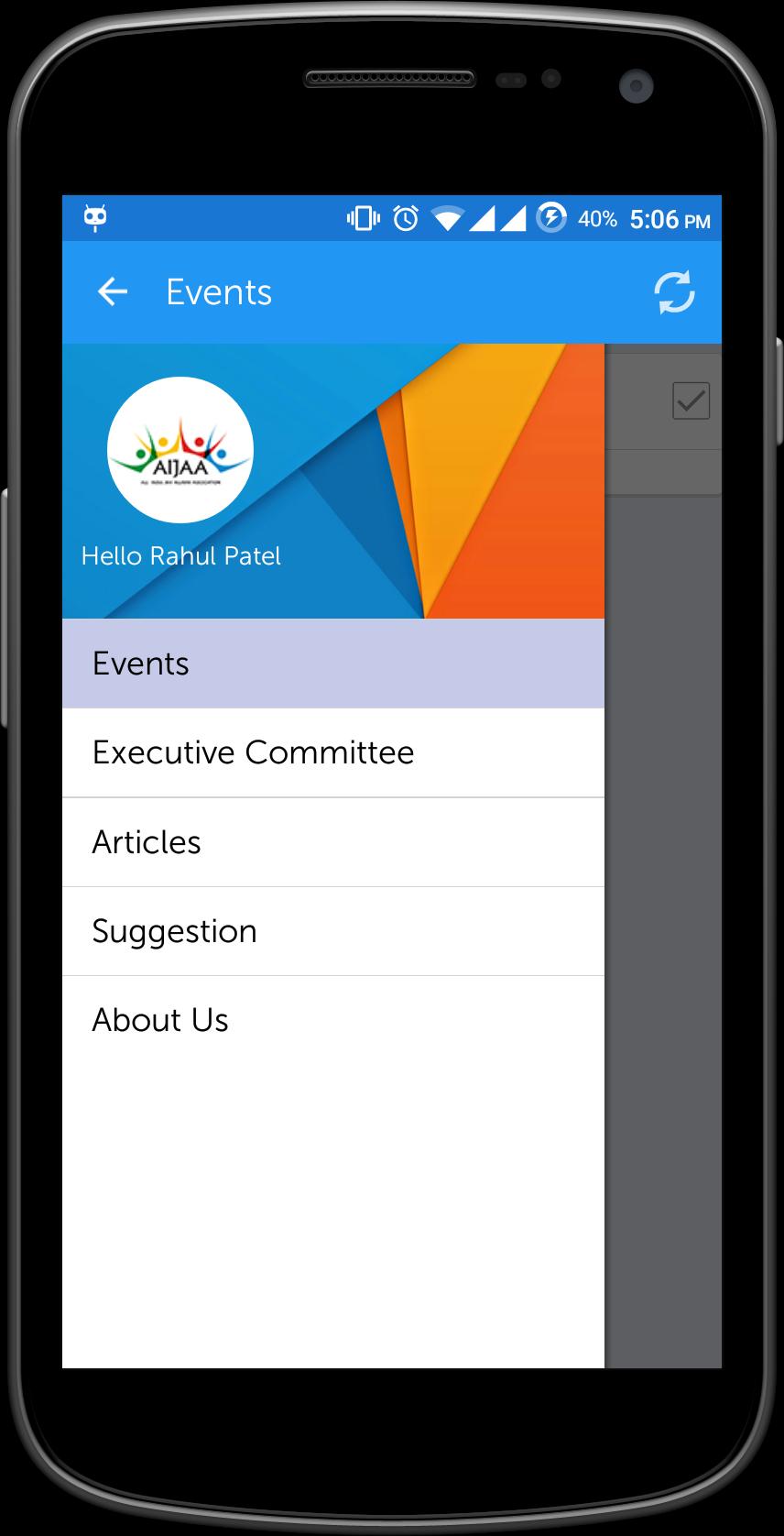Select Events in the drawer menu
This screenshot has width=784, height=1536.
332,664
